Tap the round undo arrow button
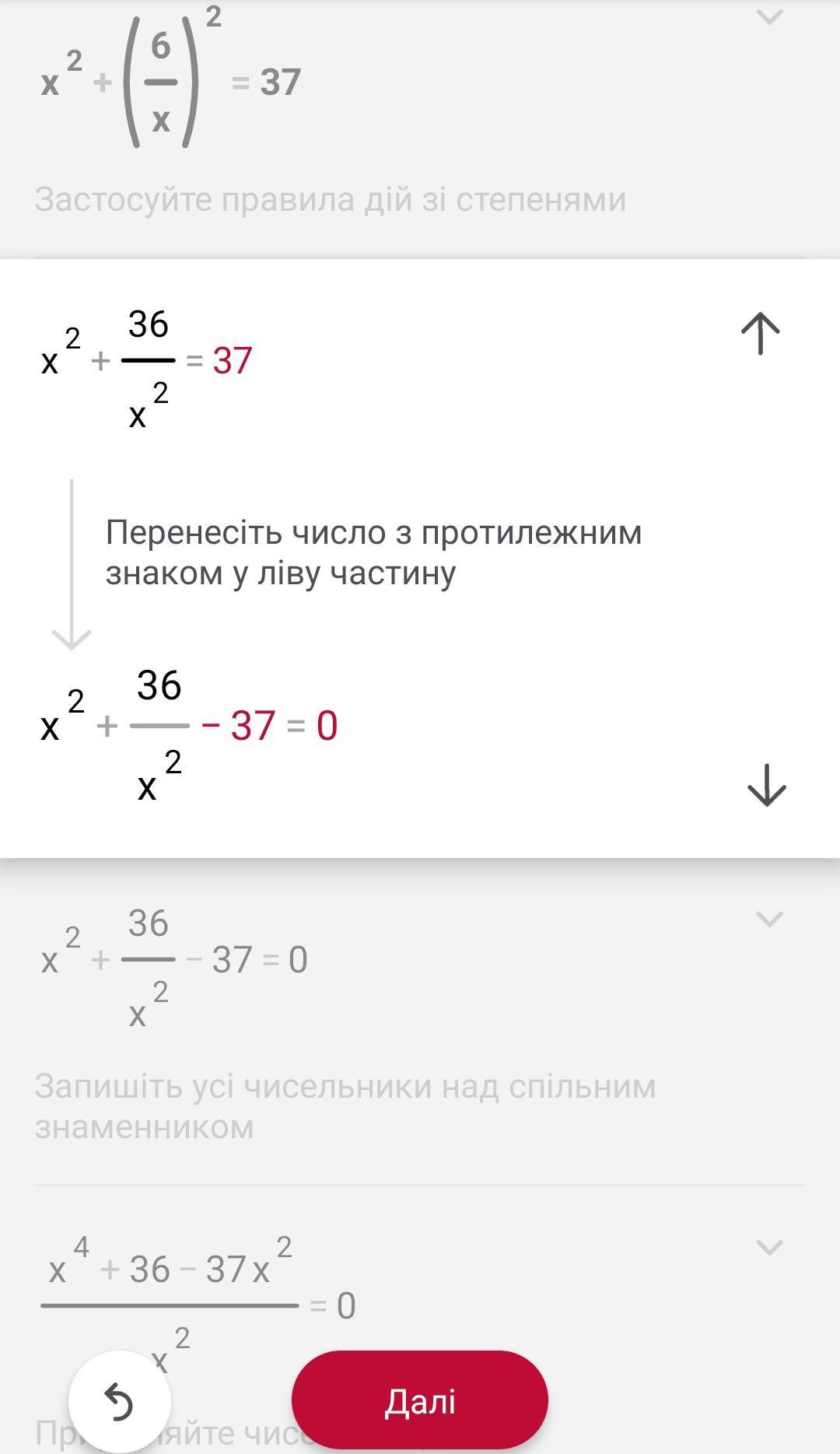The height and width of the screenshot is (1454, 840). point(120,1402)
